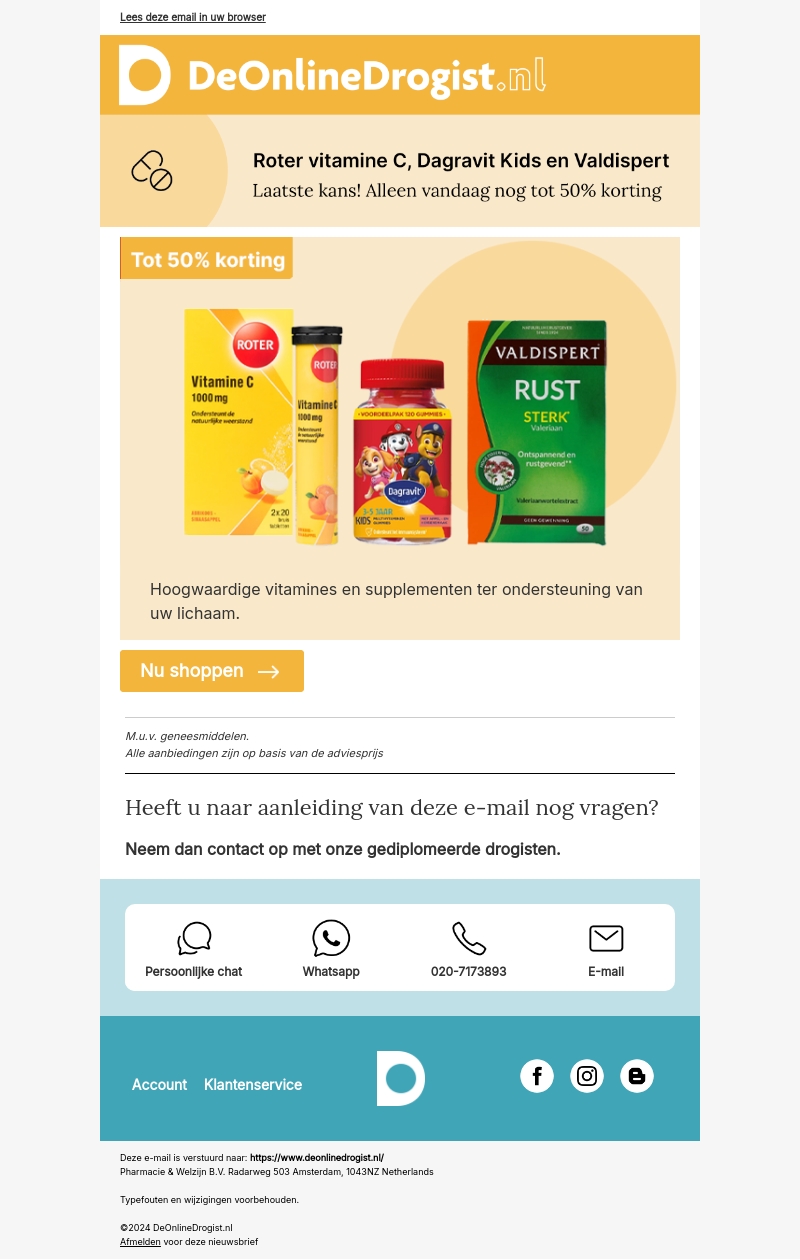Open the vitamins promotion banner
Viewport: 800px width, 1260px height.
(400, 420)
